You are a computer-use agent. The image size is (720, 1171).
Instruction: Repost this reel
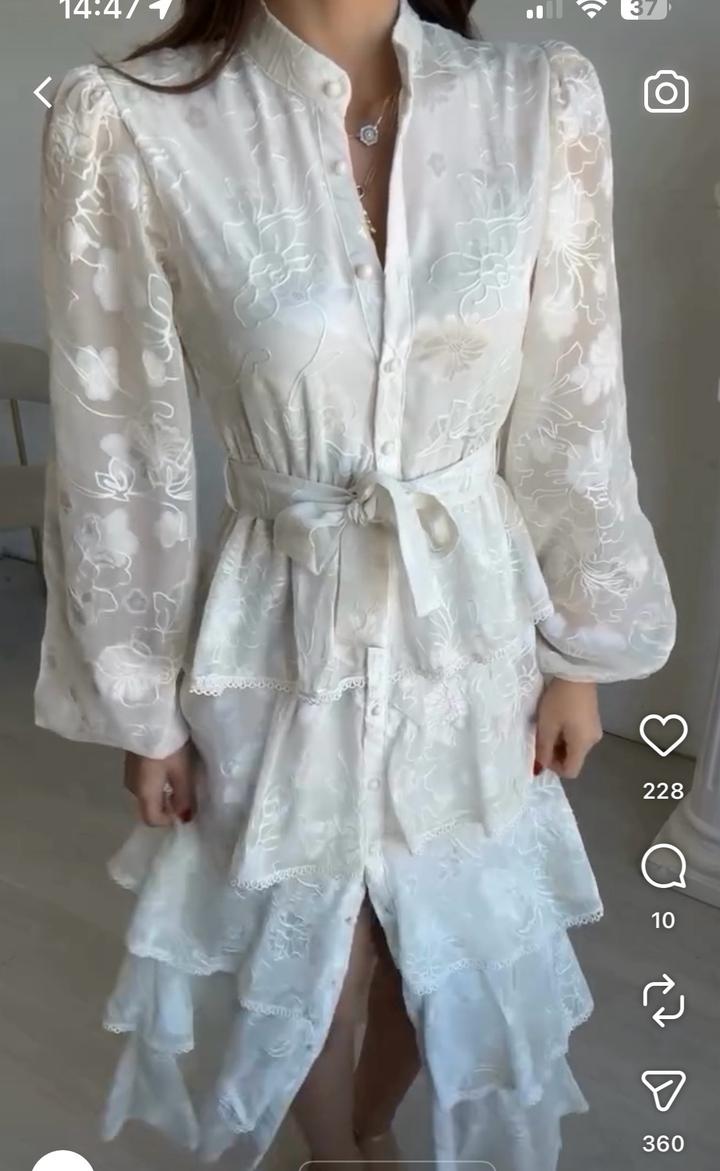pos(663,1000)
